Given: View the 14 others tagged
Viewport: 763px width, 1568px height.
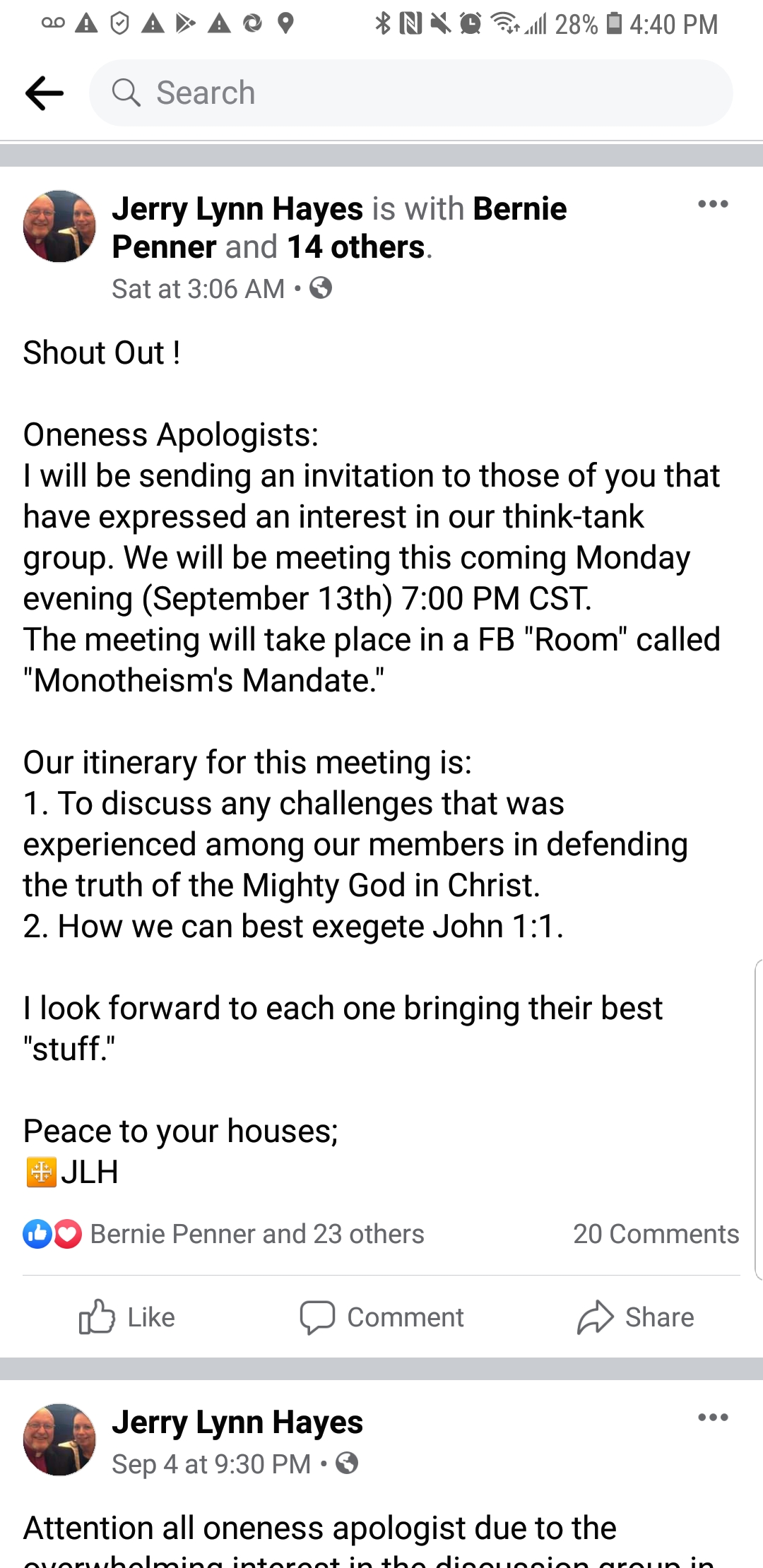Looking at the screenshot, I should [356, 247].
